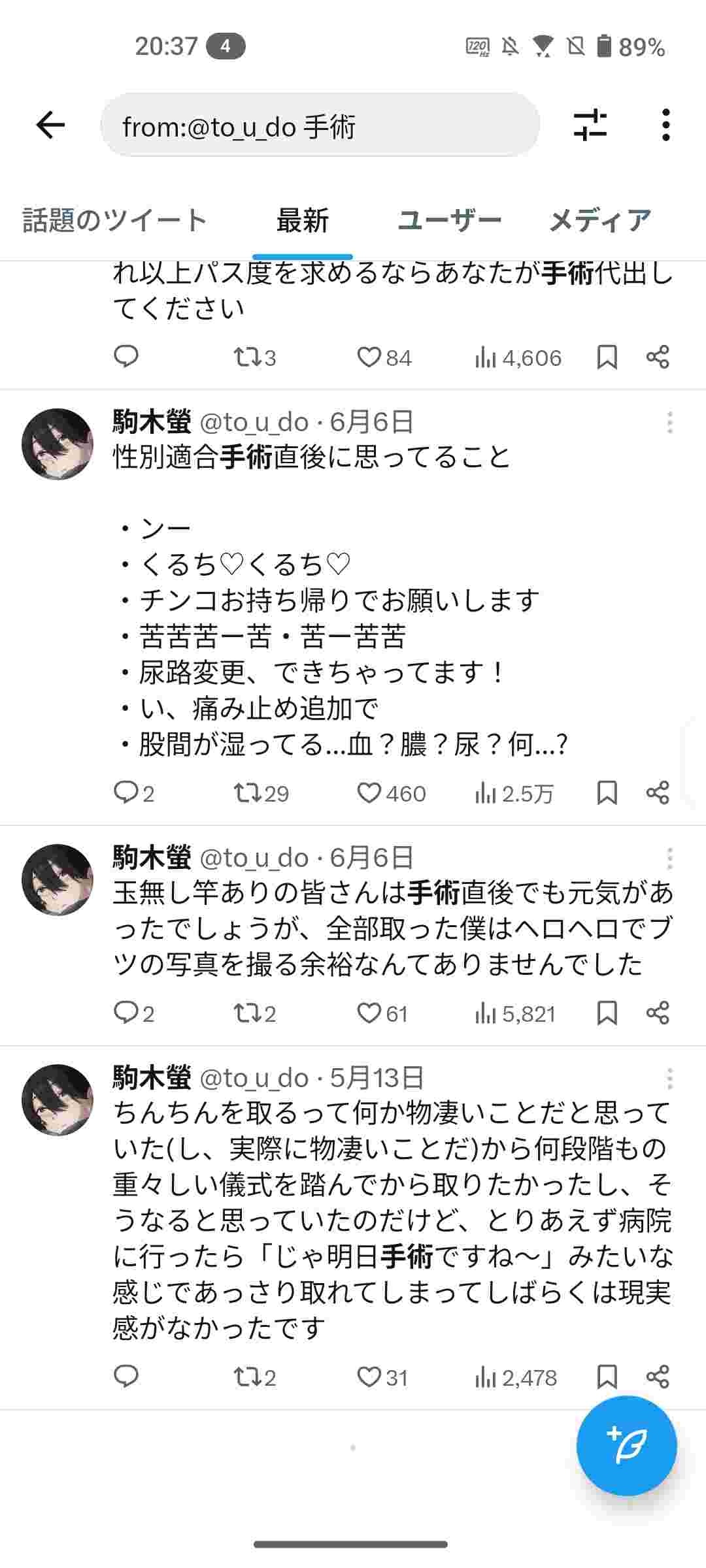Switch to the ユーザー tab
Viewport: 706px width, 1568px height.
[x=449, y=220]
